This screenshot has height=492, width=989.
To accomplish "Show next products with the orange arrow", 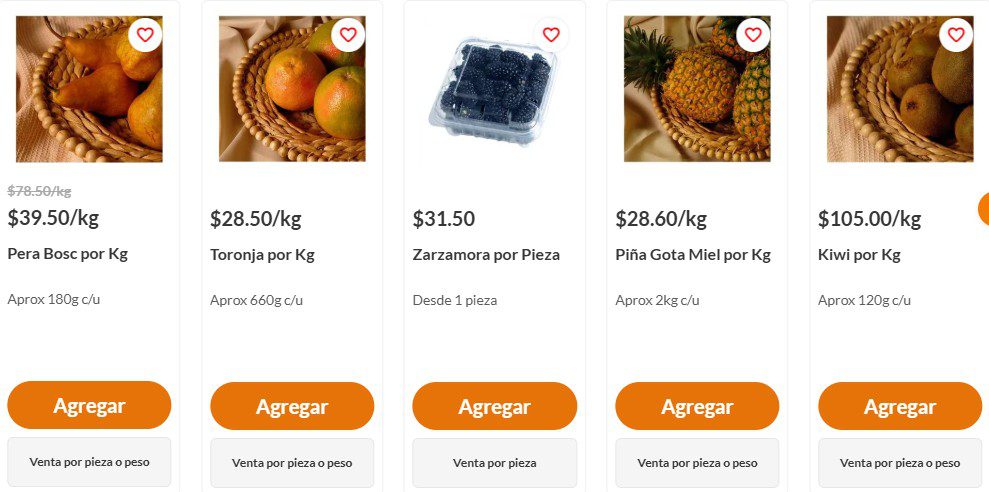I will [983, 209].
